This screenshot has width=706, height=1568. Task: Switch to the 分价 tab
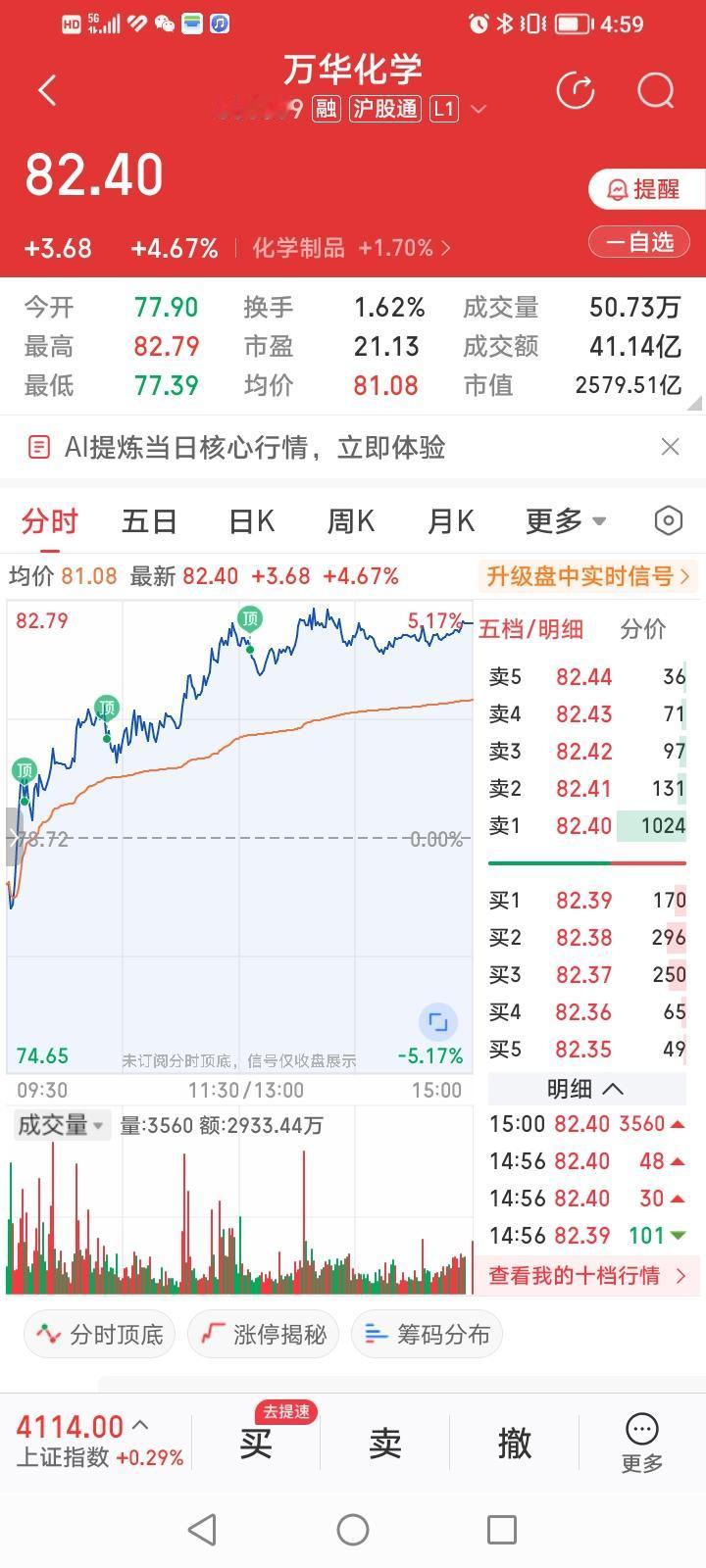click(642, 629)
